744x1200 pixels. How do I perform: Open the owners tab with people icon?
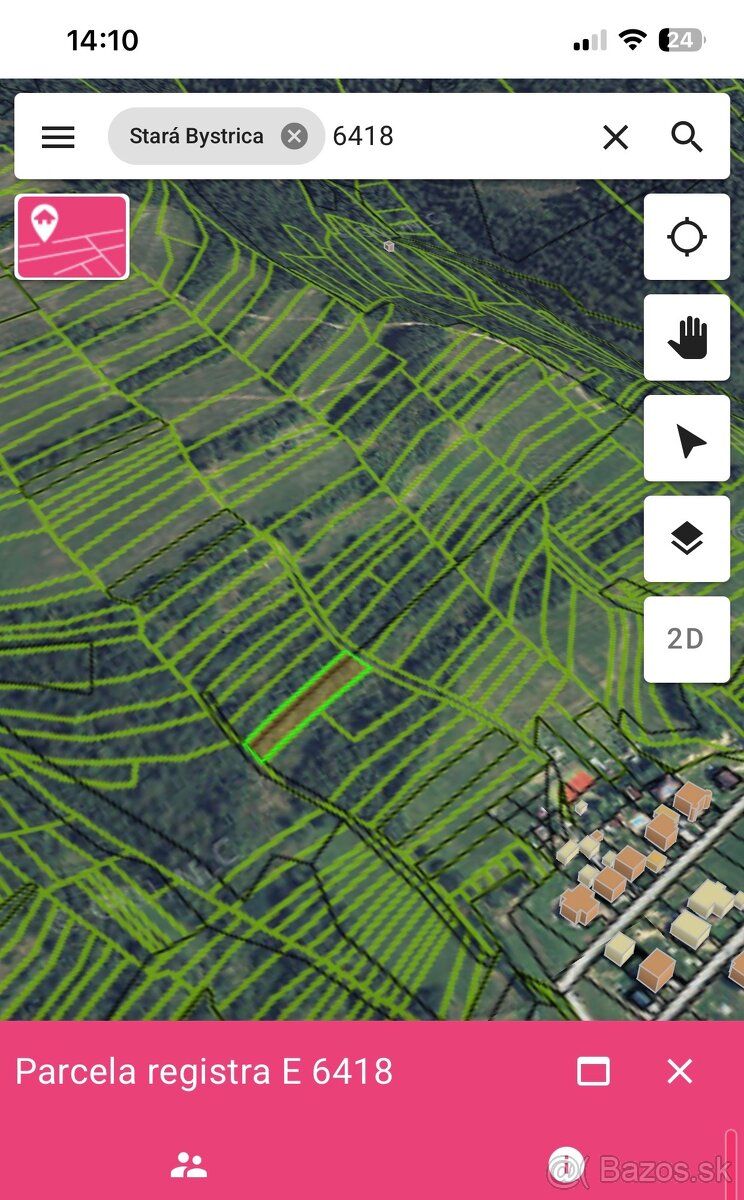[188, 1164]
